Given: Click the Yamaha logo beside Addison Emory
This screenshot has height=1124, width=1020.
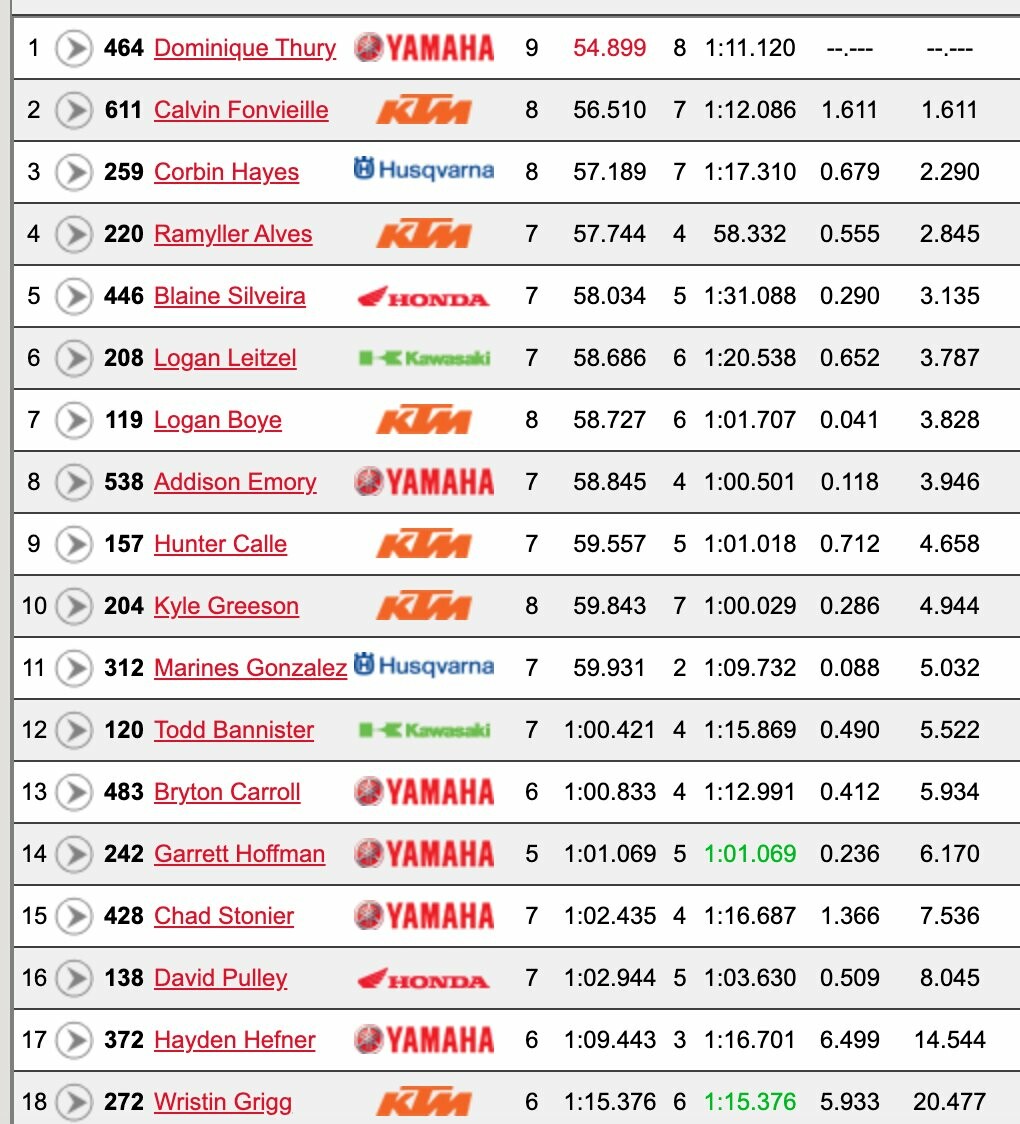Looking at the screenshot, I should (424, 482).
